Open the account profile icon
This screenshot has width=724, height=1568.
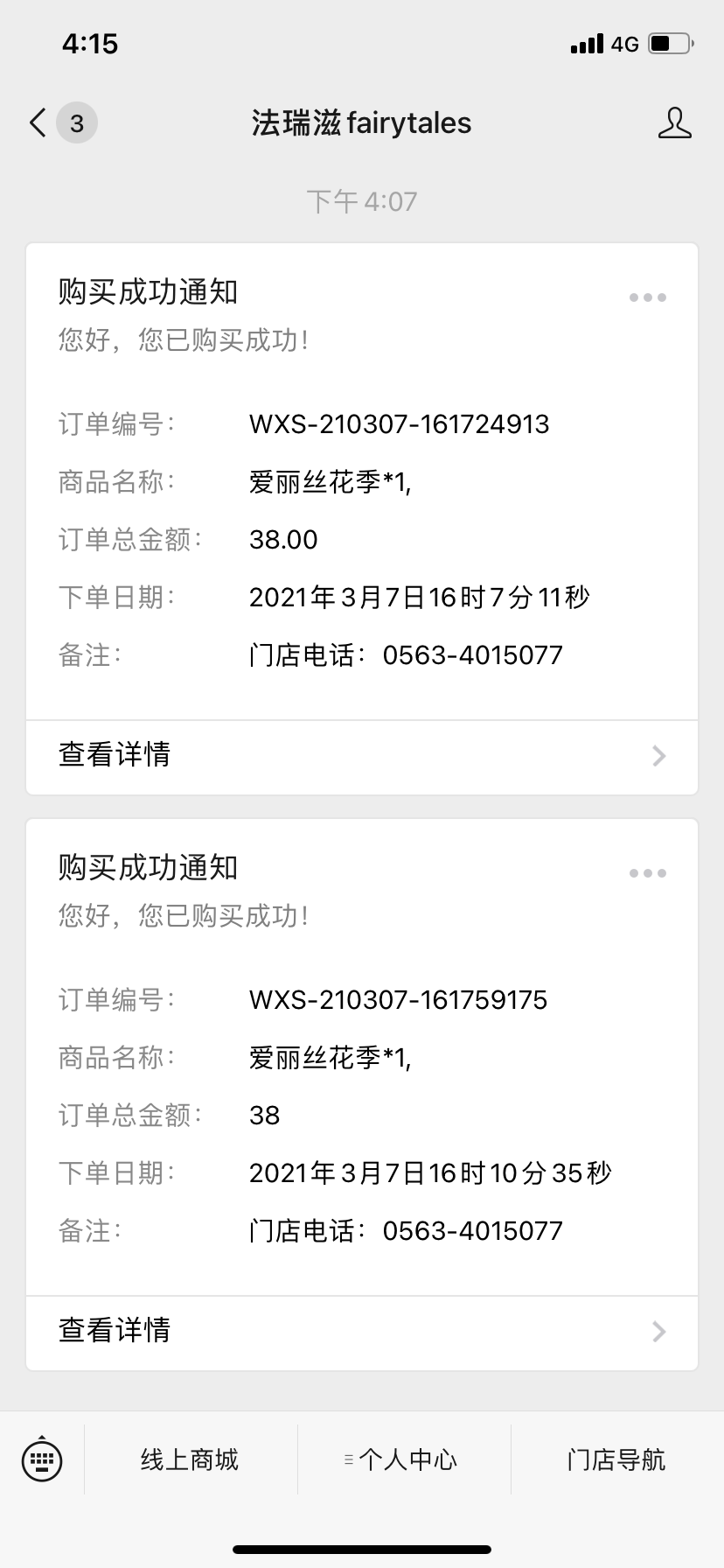pos(674,122)
